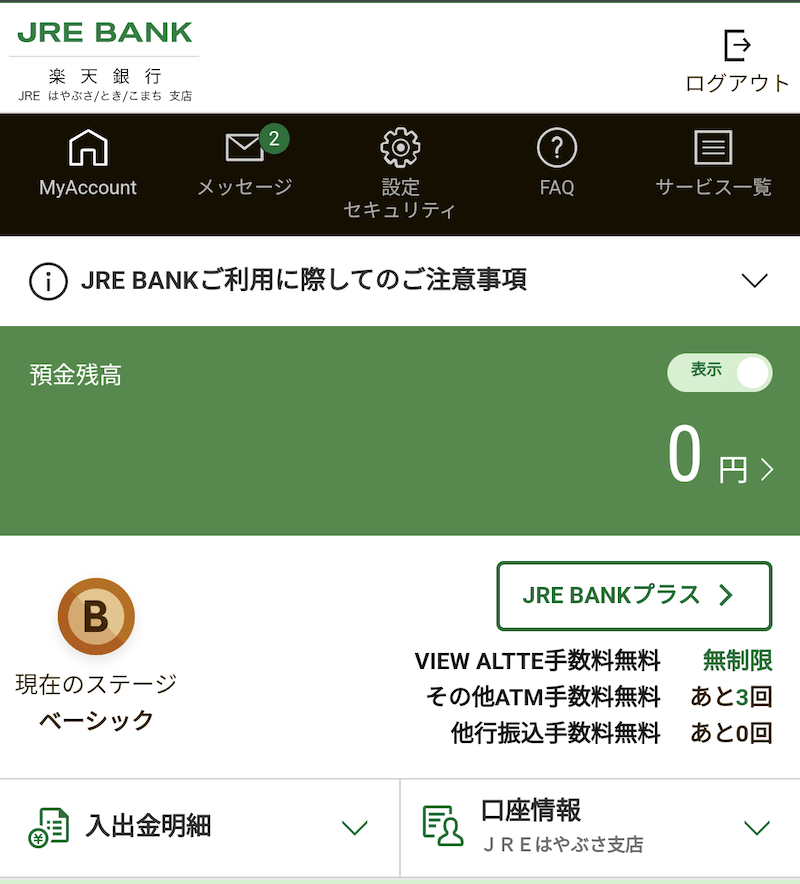The image size is (800, 884).
Task: Toggle the 表示 balance visibility switch
Action: coord(719,373)
